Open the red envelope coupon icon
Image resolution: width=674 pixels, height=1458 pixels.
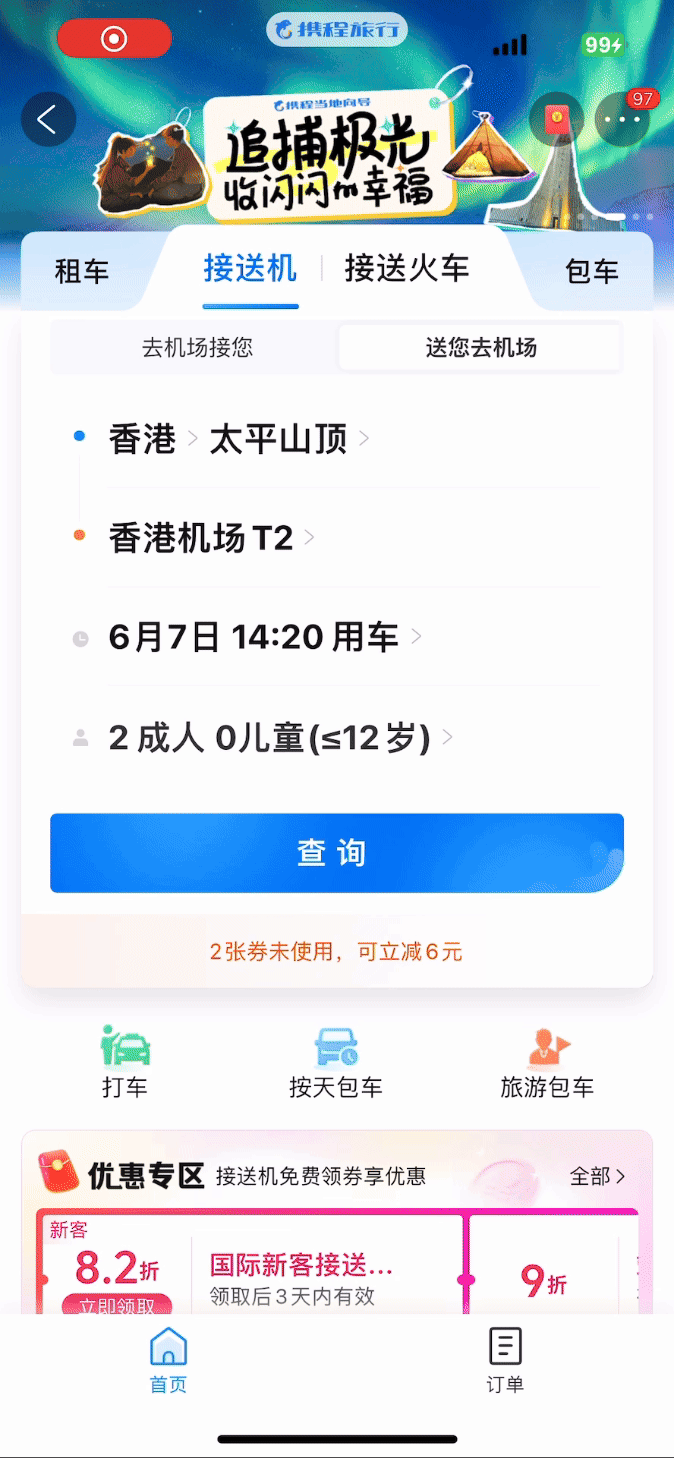(556, 120)
